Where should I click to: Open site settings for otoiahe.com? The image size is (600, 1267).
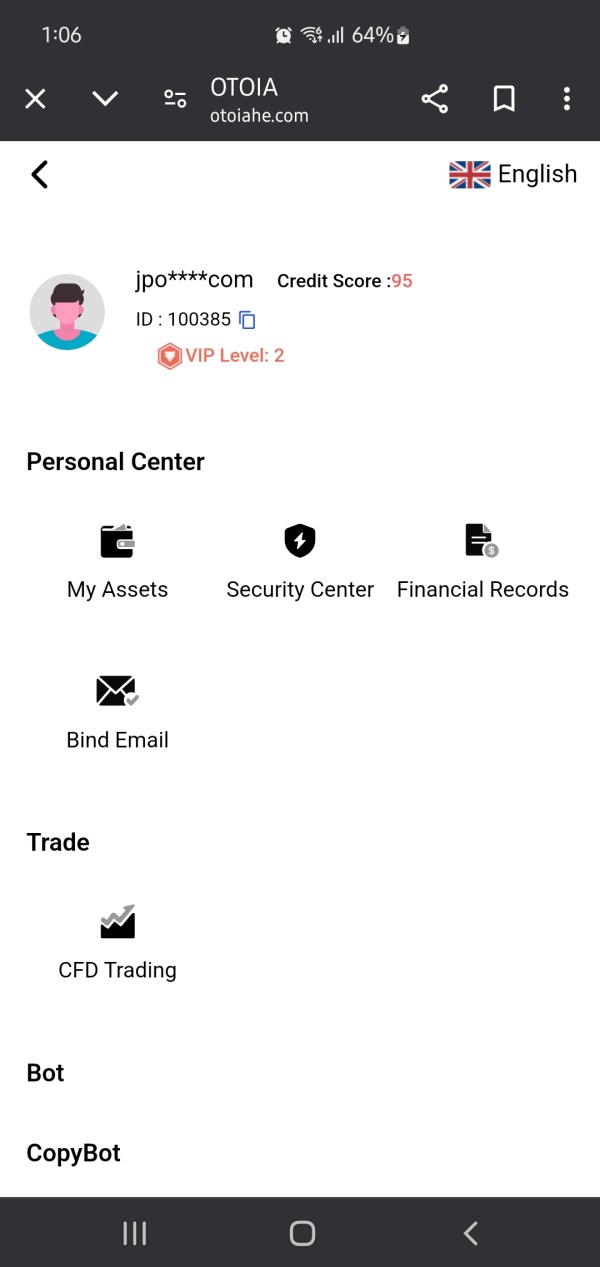[175, 99]
